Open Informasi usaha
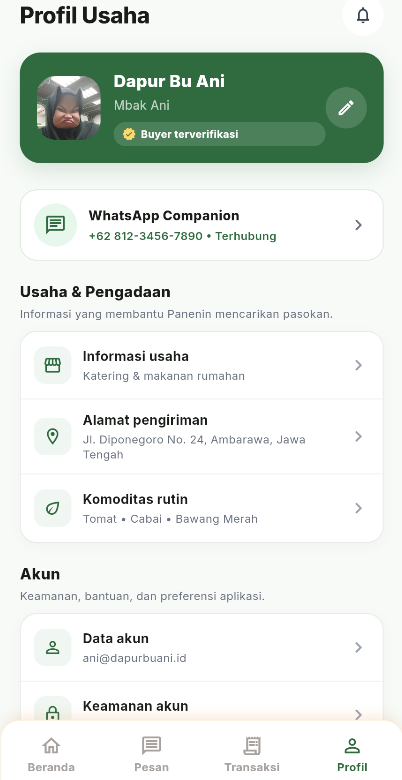Viewport: 402px width, 780px height. [201, 365]
